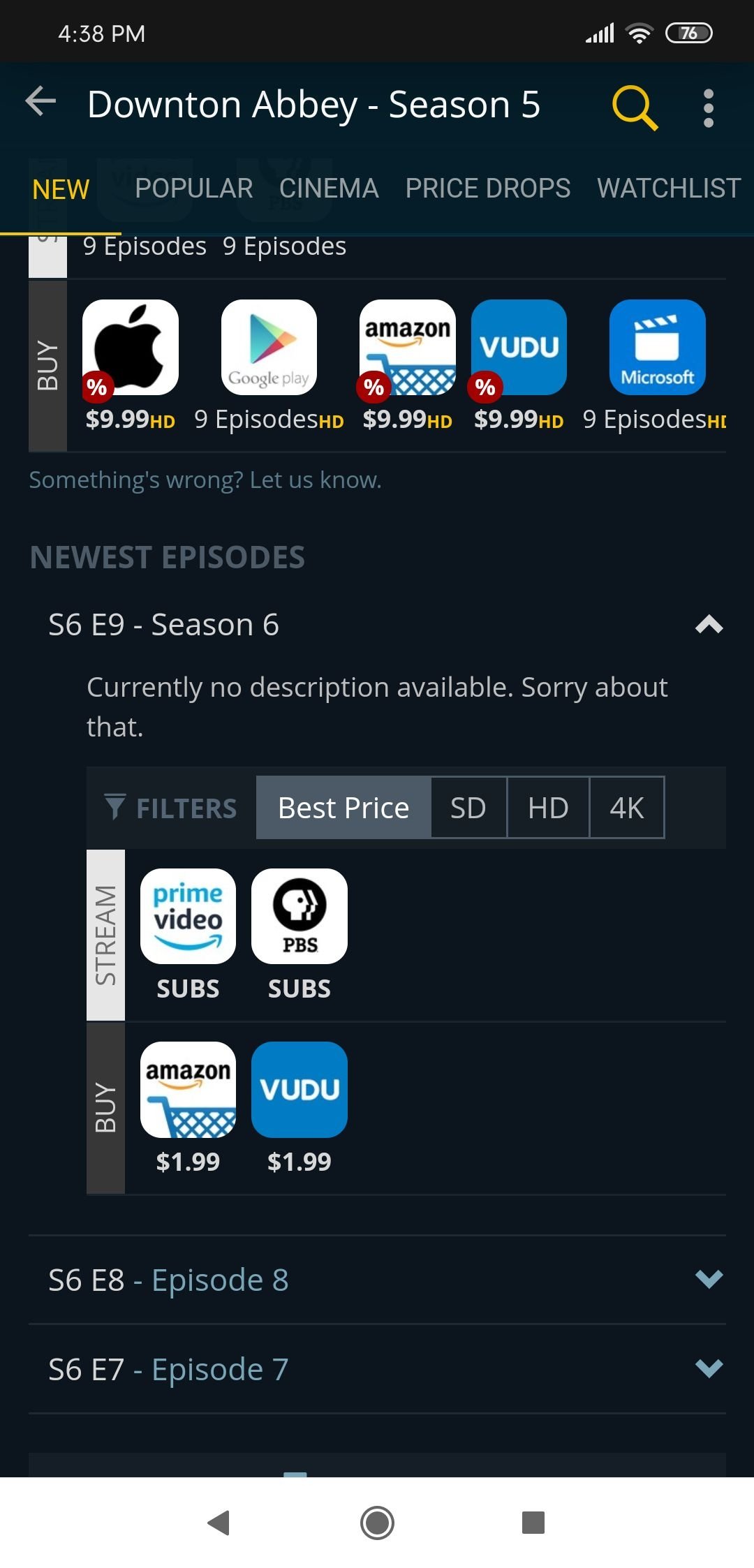Tap 'Something's wrong? Let us know' link
Viewport: 754px width, 1568px height.
(205, 480)
